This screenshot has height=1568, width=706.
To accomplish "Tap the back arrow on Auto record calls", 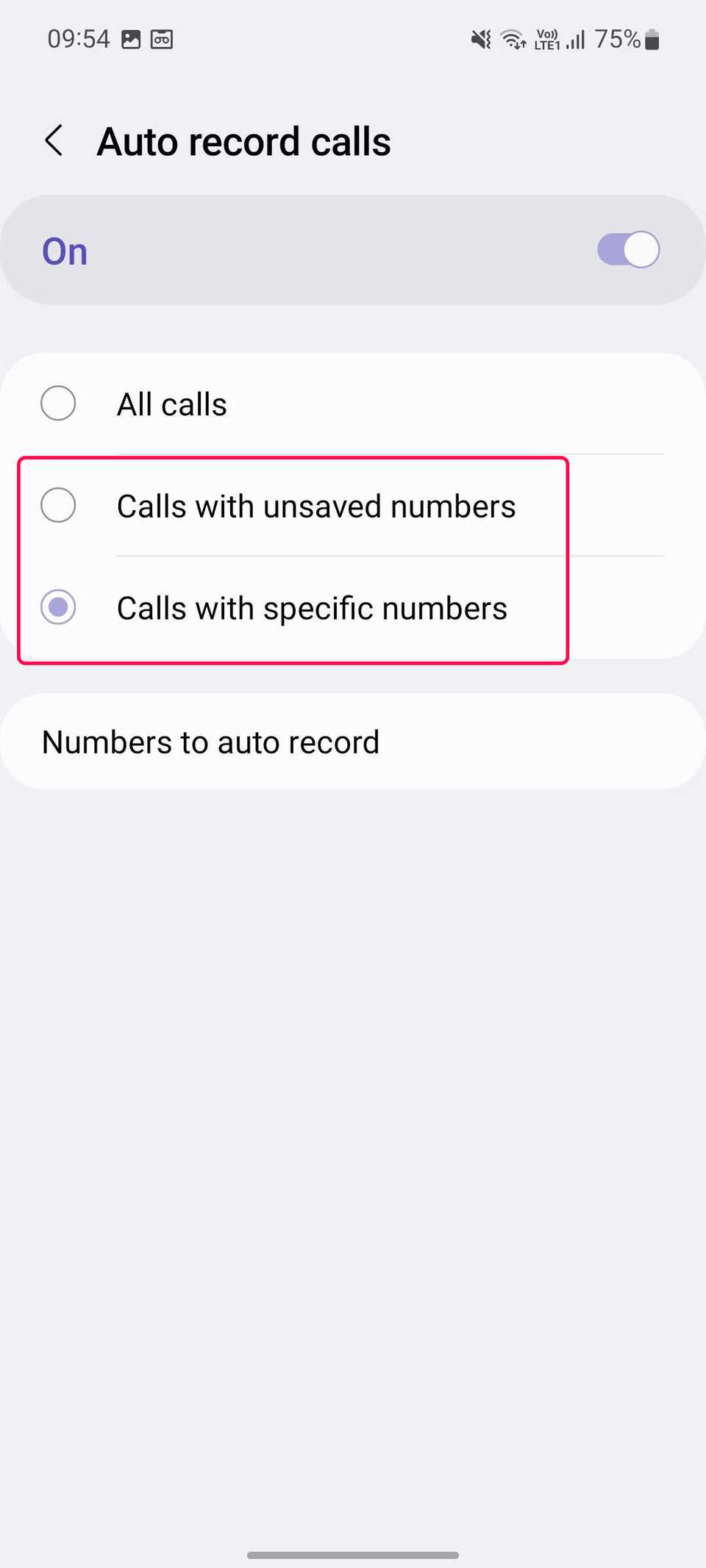I will (54, 140).
